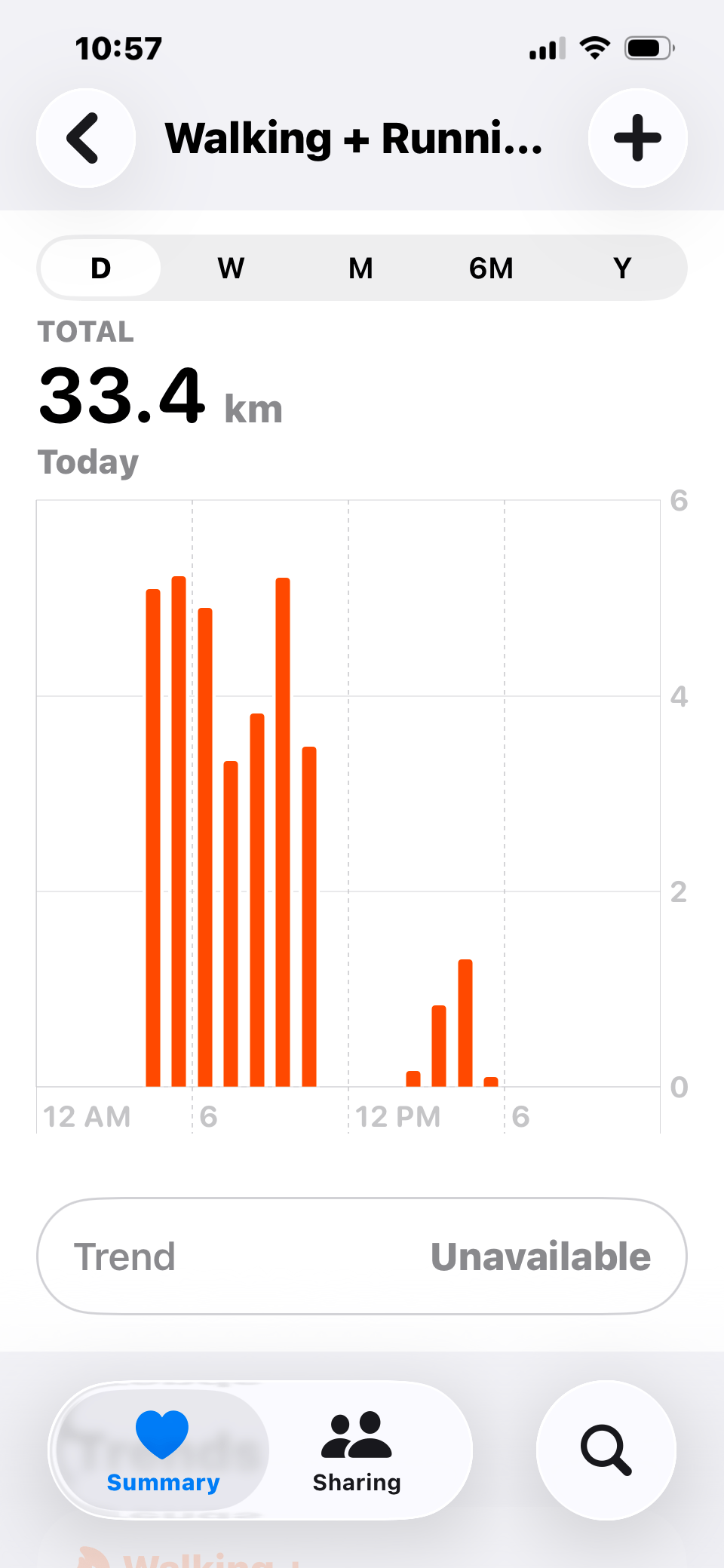This screenshot has width=724, height=1568.
Task: Add data with the plus button
Action: 637,138
